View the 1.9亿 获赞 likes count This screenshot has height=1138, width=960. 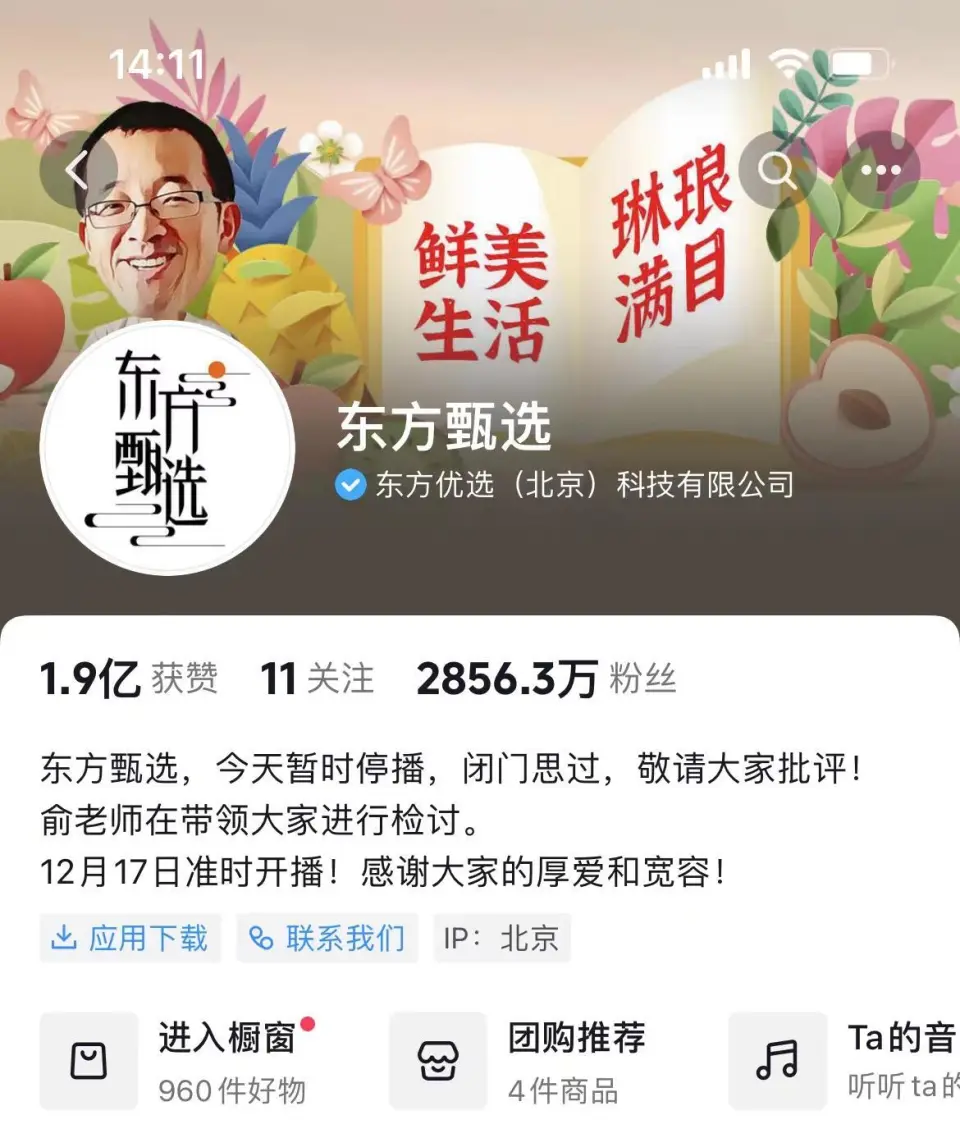click(128, 680)
